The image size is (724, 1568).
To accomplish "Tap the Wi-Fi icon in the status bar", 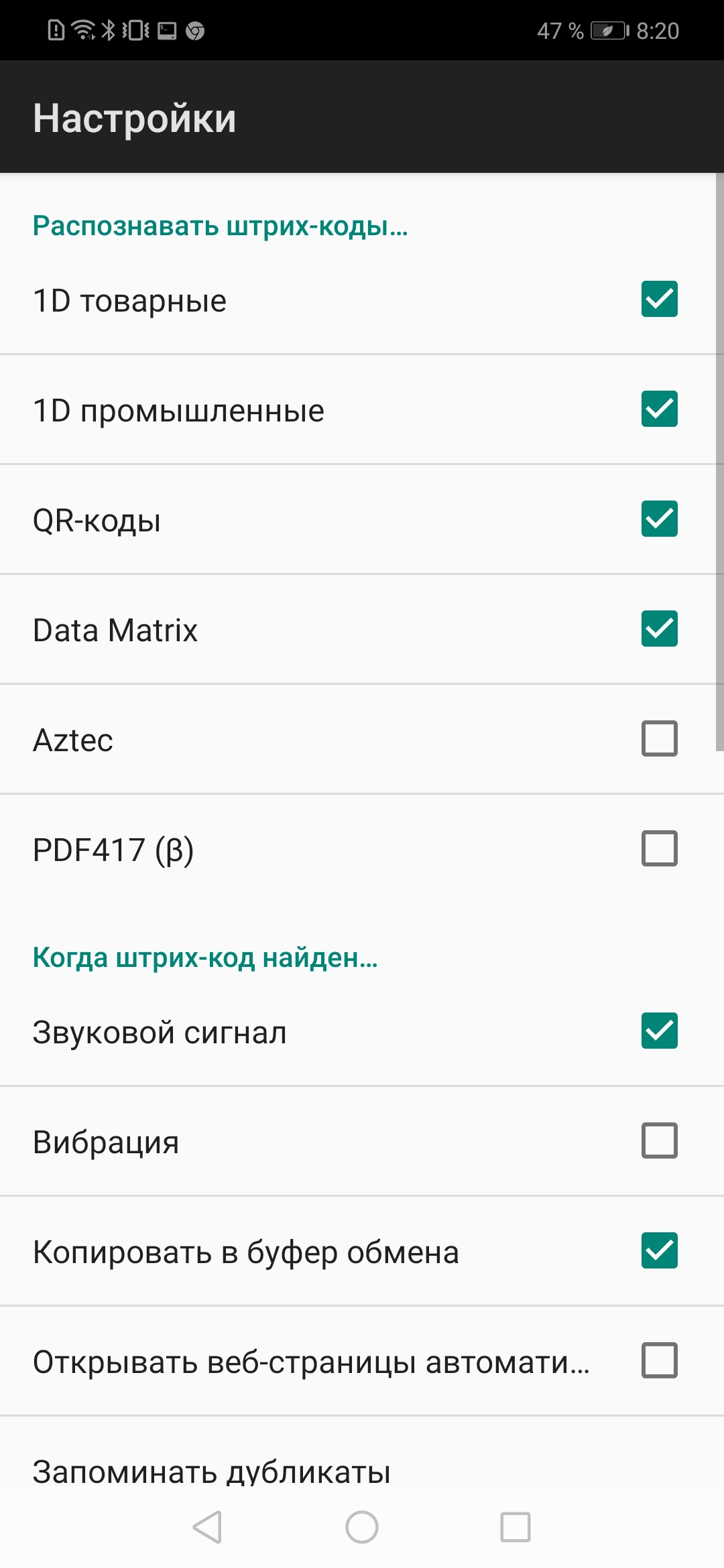I will click(82, 30).
